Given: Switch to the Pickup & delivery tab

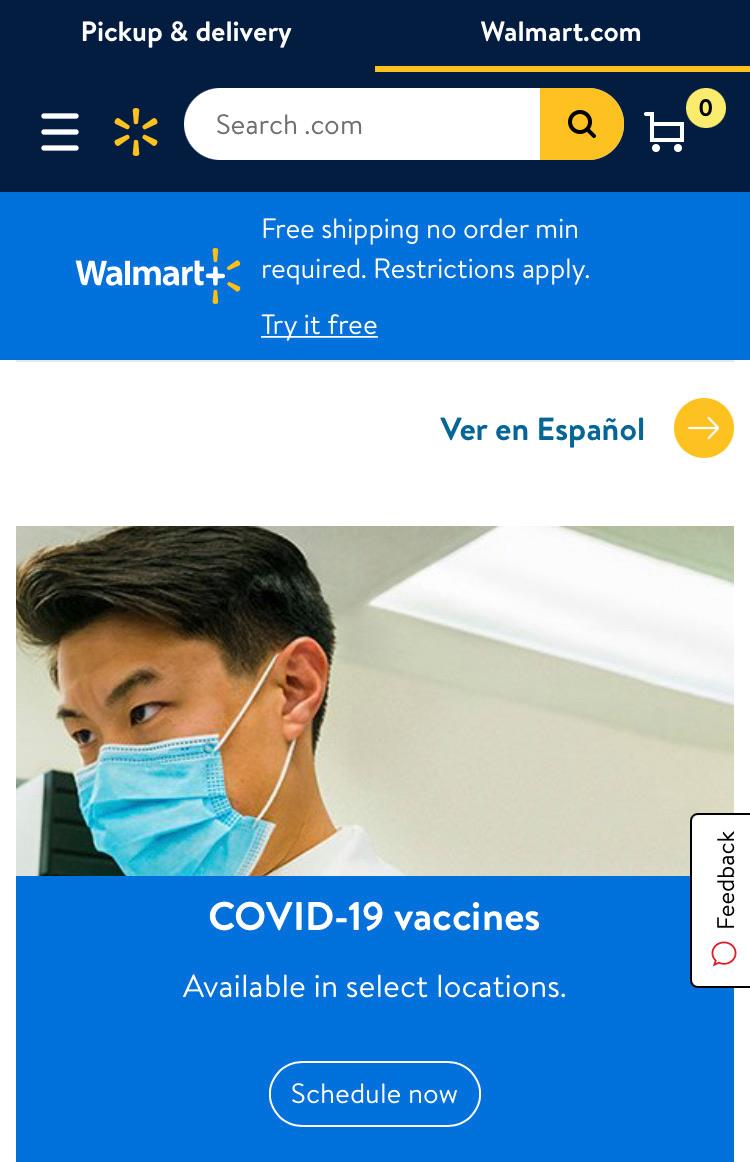Looking at the screenshot, I should pos(186,33).
